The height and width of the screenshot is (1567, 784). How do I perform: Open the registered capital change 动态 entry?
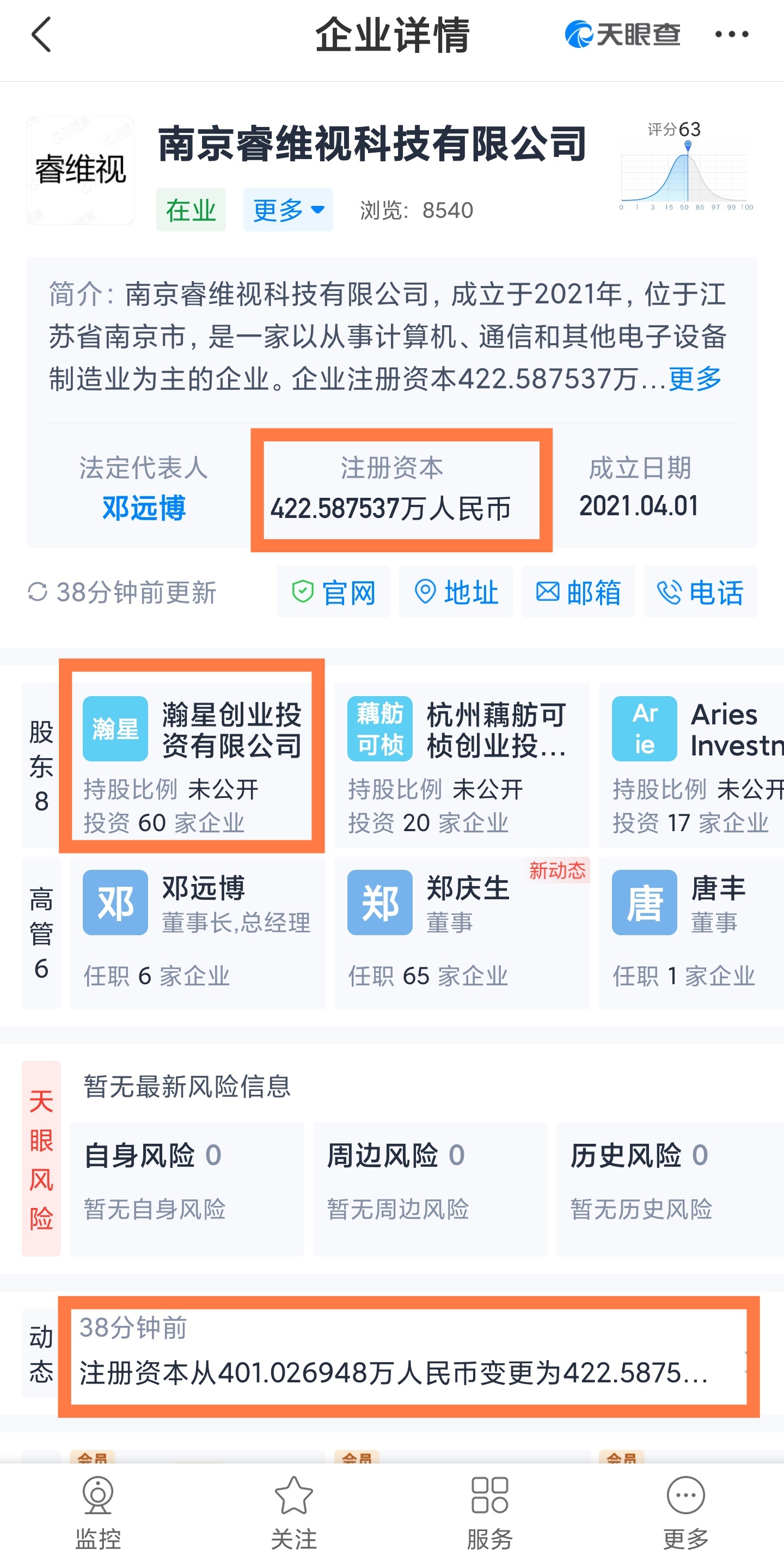point(409,1356)
